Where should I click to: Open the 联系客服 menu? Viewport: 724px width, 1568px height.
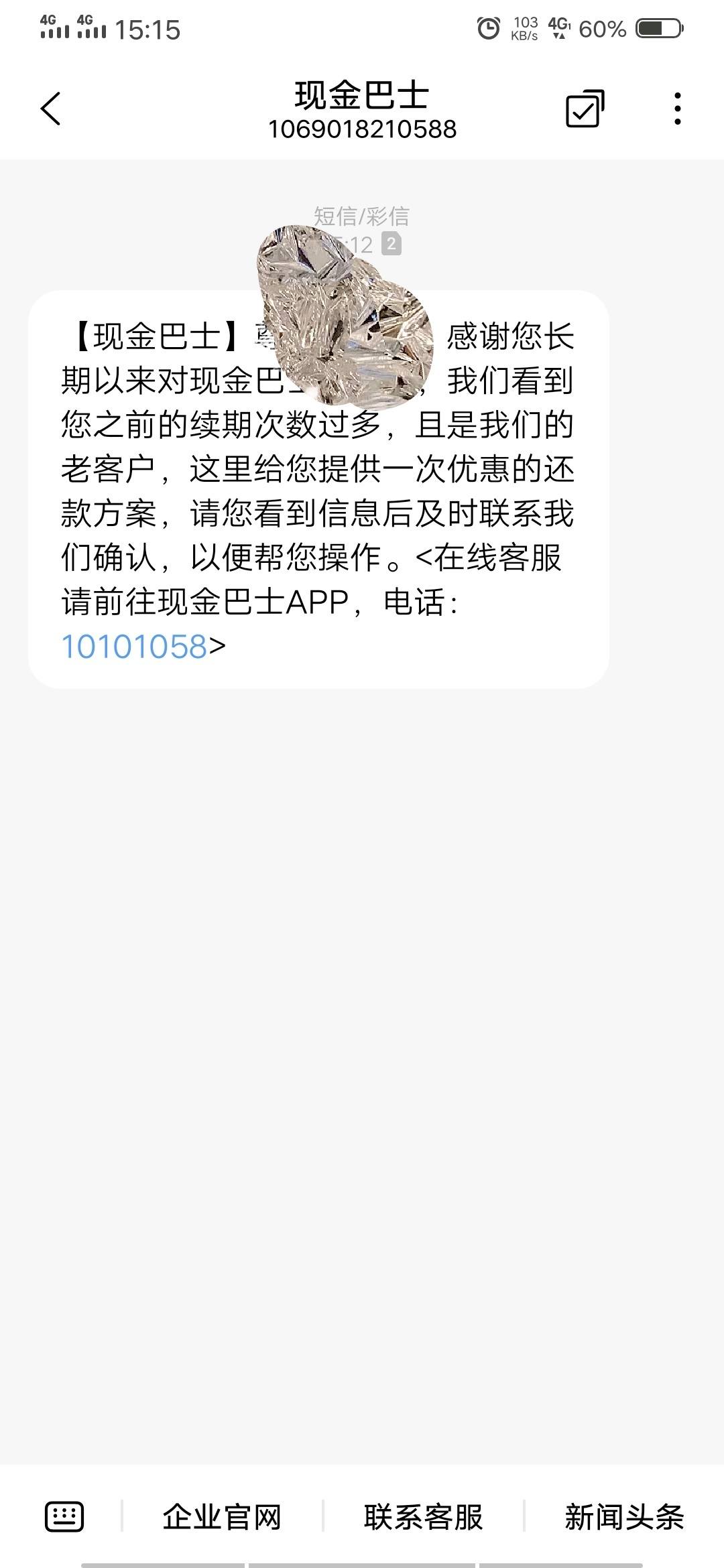point(423,1517)
